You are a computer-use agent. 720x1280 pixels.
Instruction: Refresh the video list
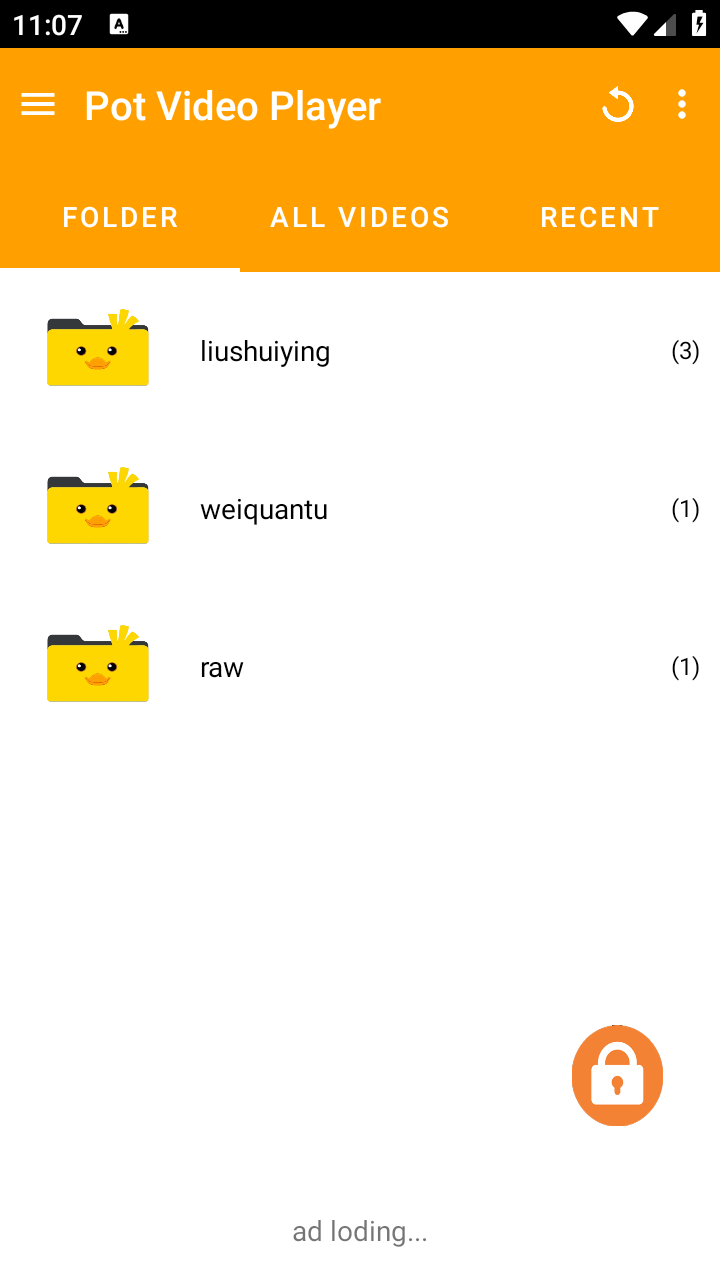click(618, 105)
